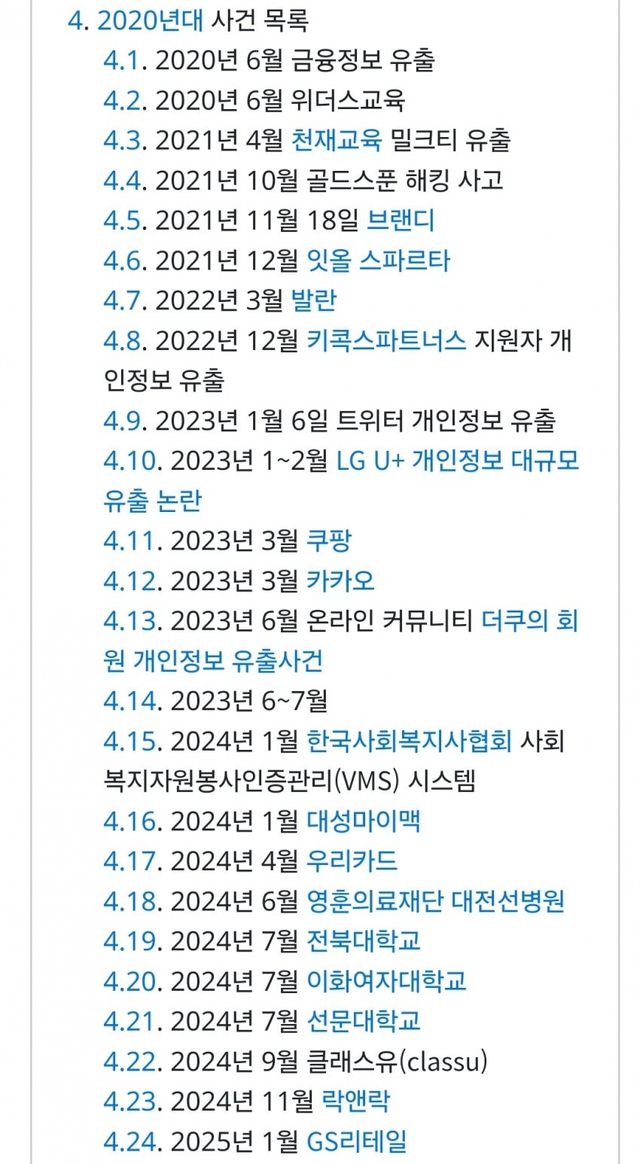This screenshot has width=640, height=1164.
Task: Open the 한국사회복지사협회 link
Action: click(x=410, y=742)
